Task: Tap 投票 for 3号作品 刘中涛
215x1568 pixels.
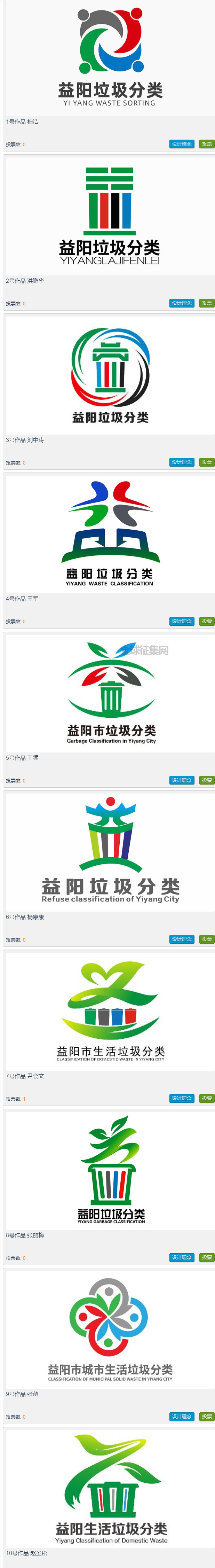Action: [x=207, y=462]
